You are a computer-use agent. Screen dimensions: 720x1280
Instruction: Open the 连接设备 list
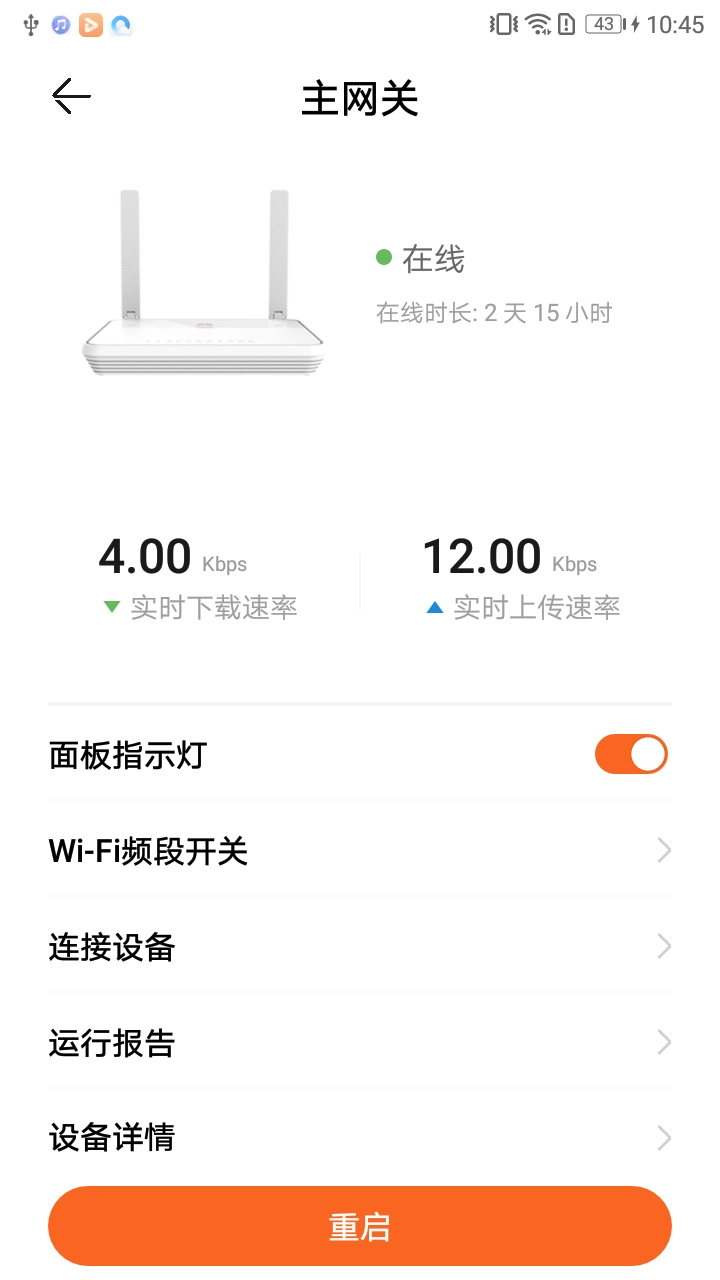point(359,946)
